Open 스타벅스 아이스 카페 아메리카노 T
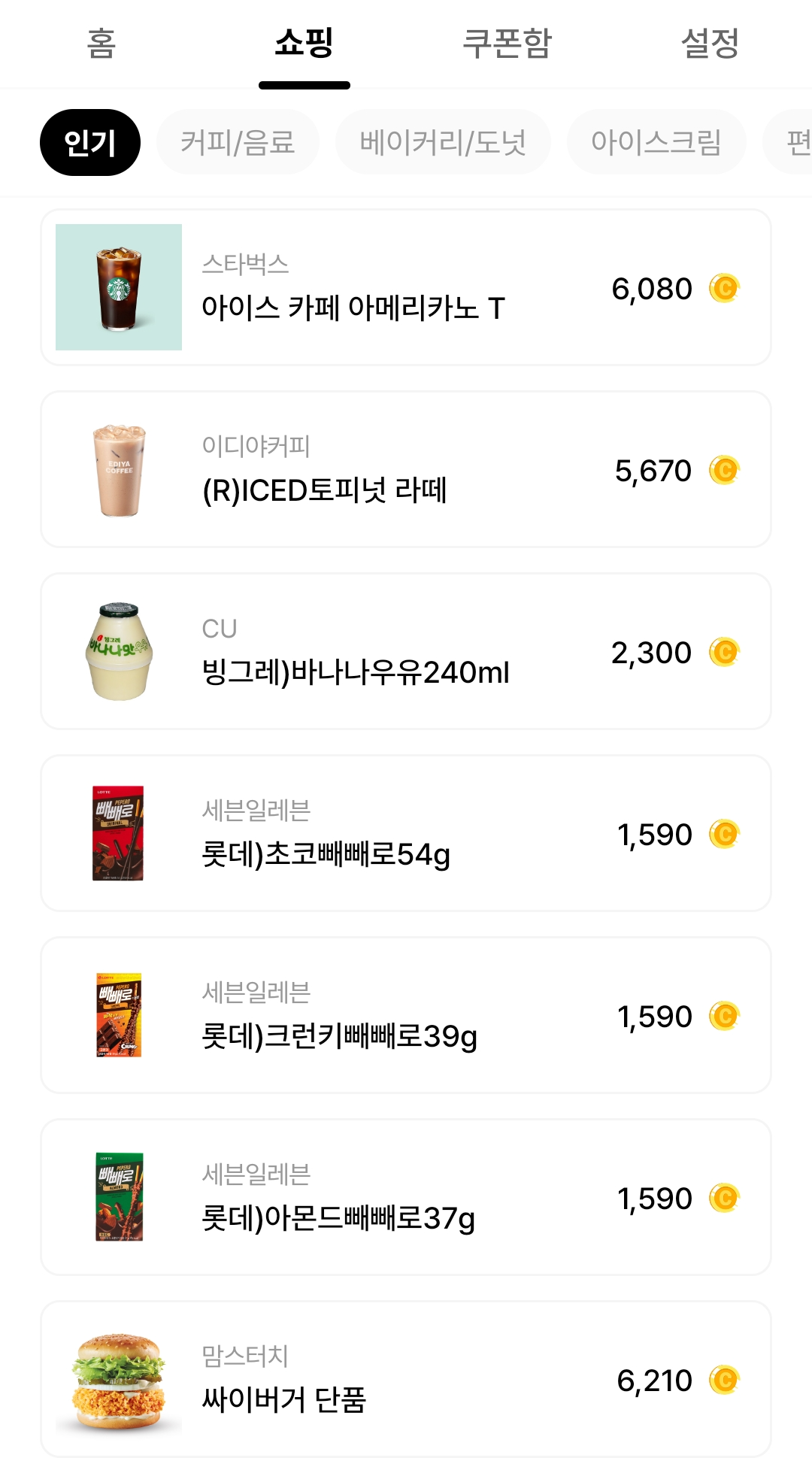This screenshot has height=1464, width=812. pyautogui.click(x=406, y=288)
